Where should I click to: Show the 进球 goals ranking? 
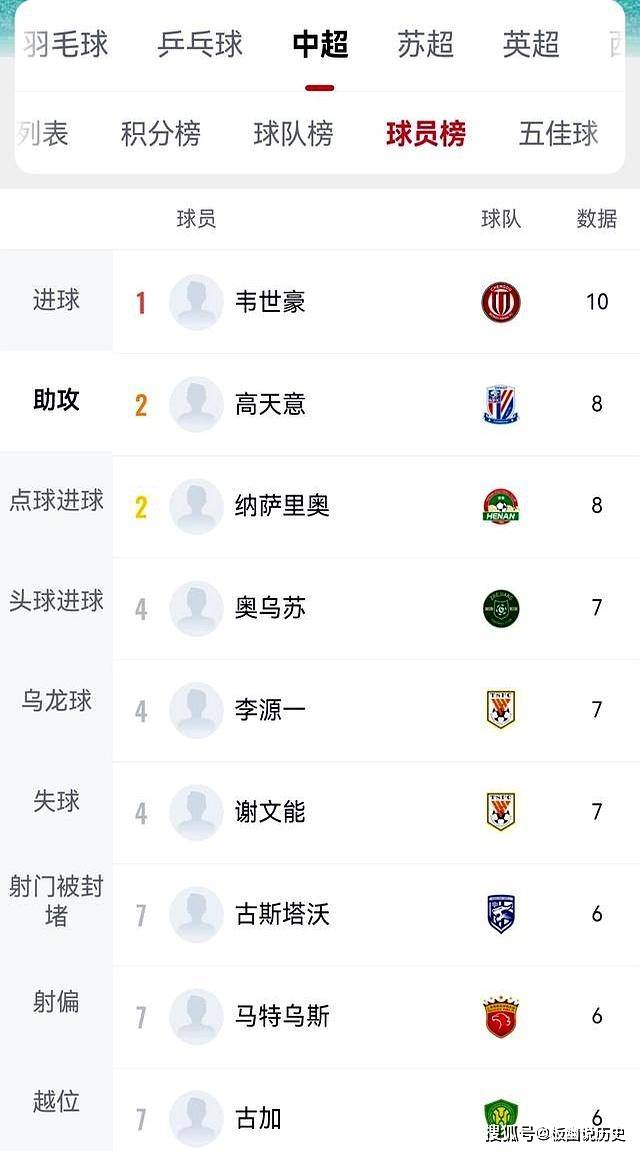(x=56, y=300)
